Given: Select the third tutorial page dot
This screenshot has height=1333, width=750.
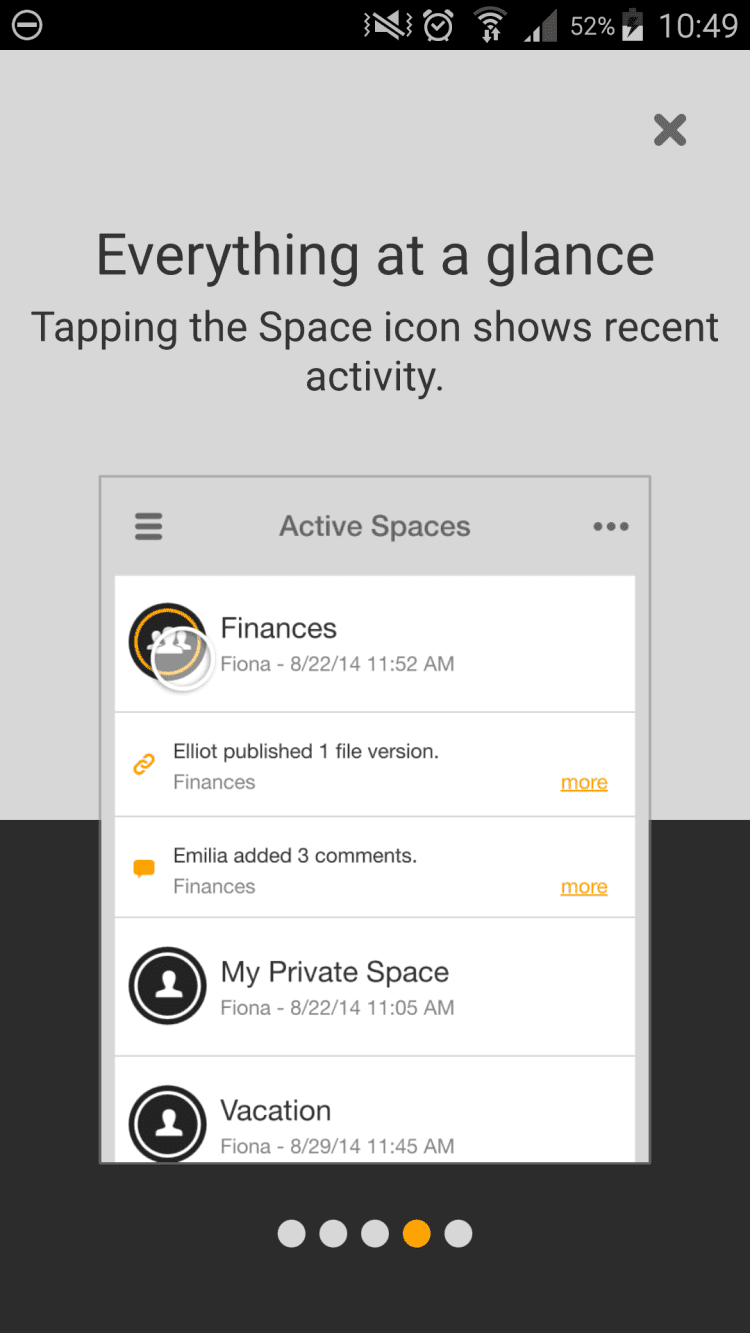Looking at the screenshot, I should [375, 1233].
